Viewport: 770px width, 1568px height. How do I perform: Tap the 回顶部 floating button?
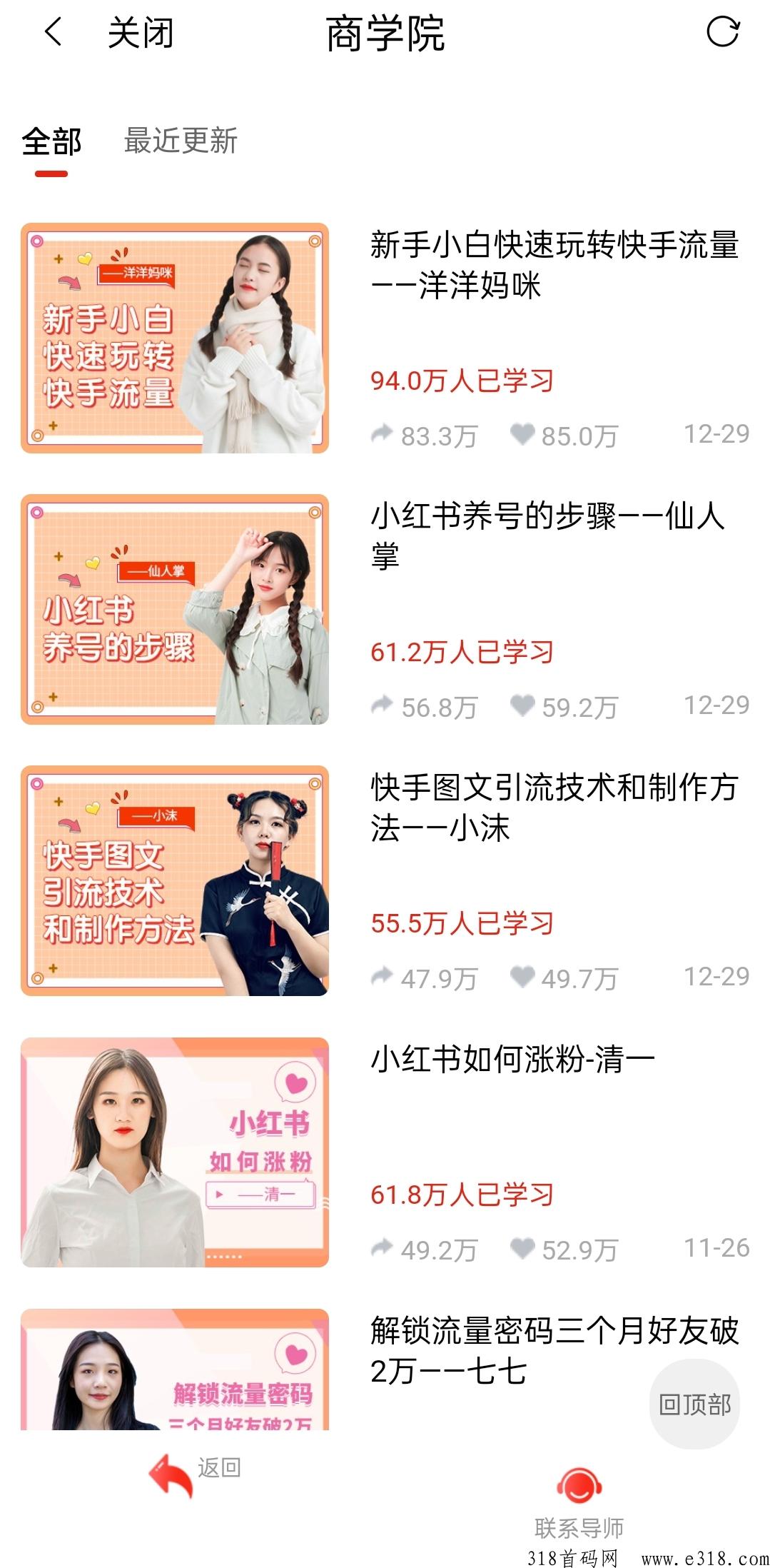pyautogui.click(x=694, y=1404)
